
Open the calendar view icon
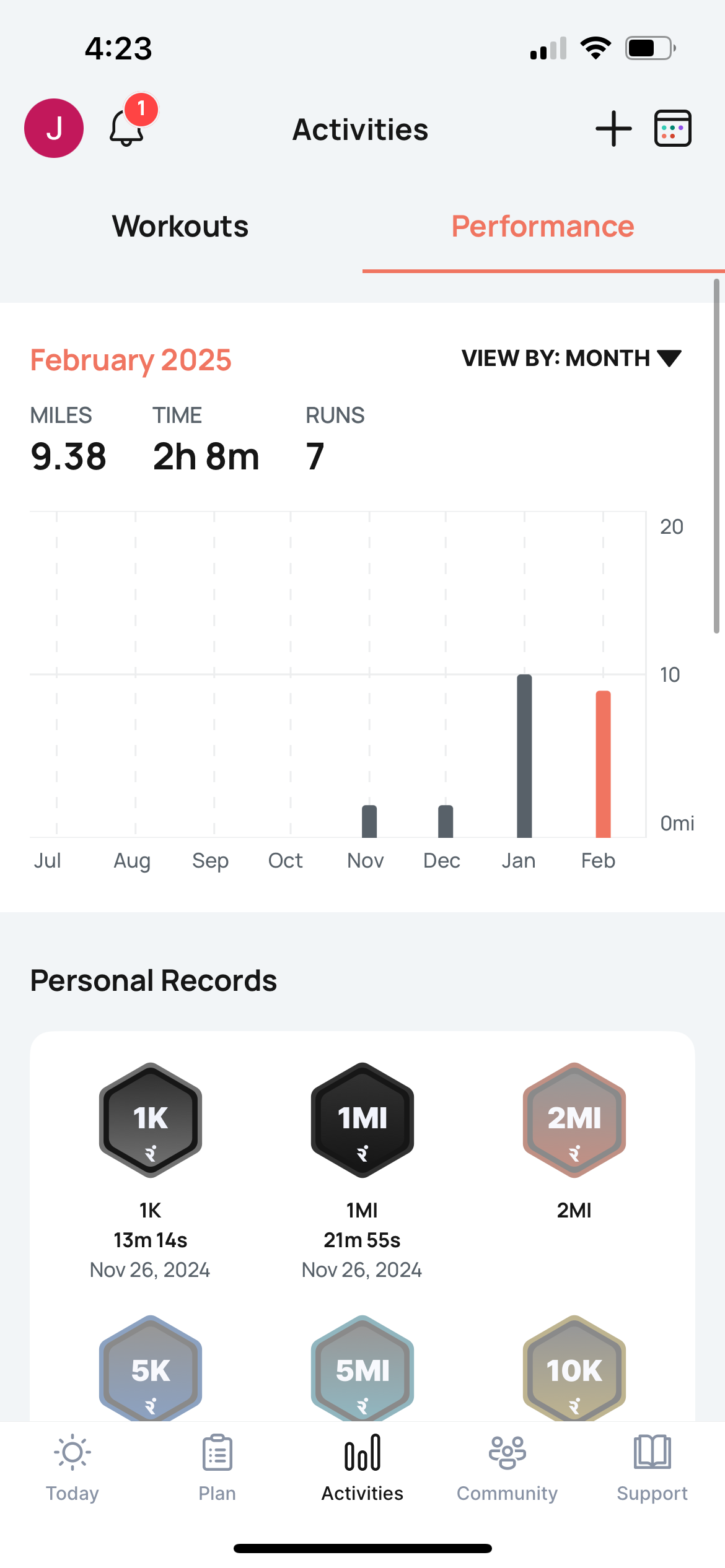672,129
